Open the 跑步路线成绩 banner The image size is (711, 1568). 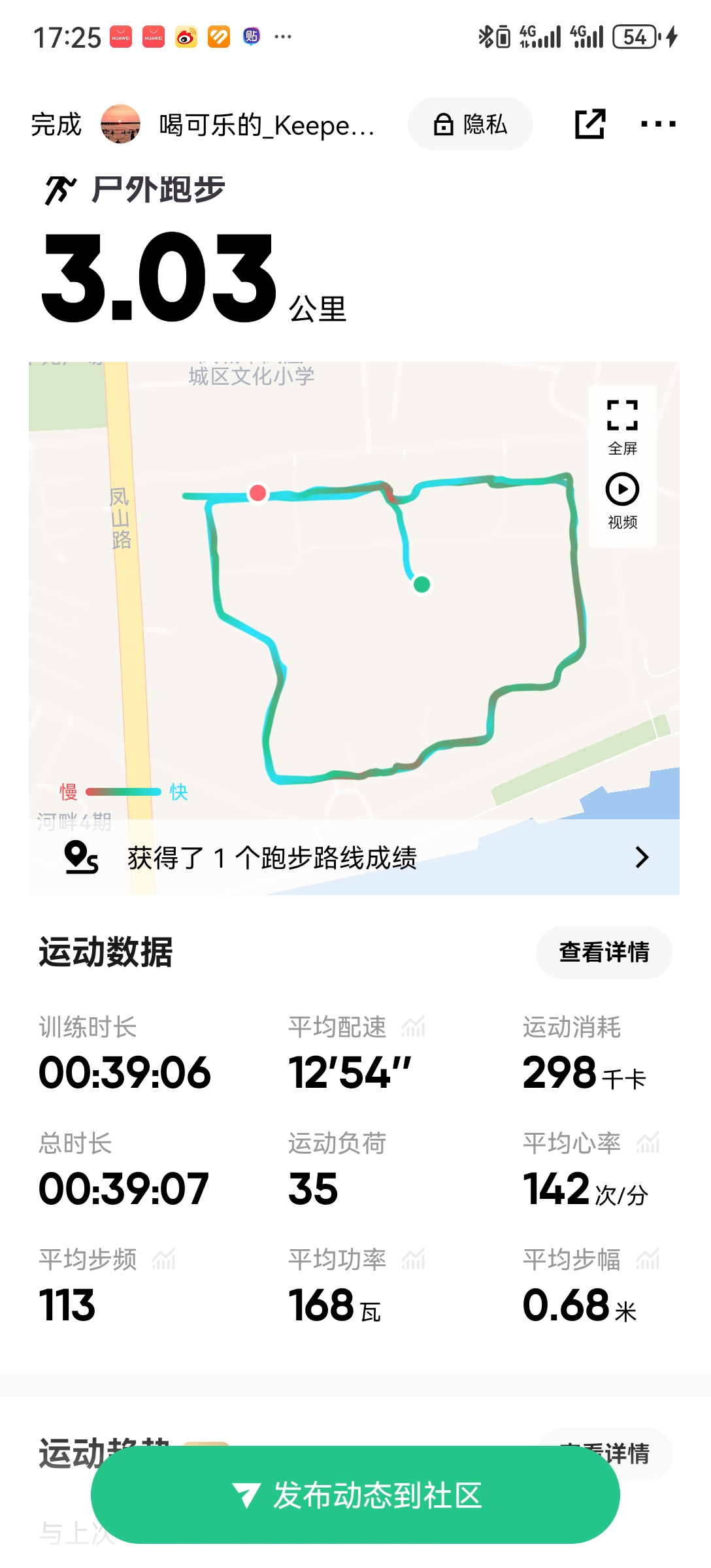(354, 857)
